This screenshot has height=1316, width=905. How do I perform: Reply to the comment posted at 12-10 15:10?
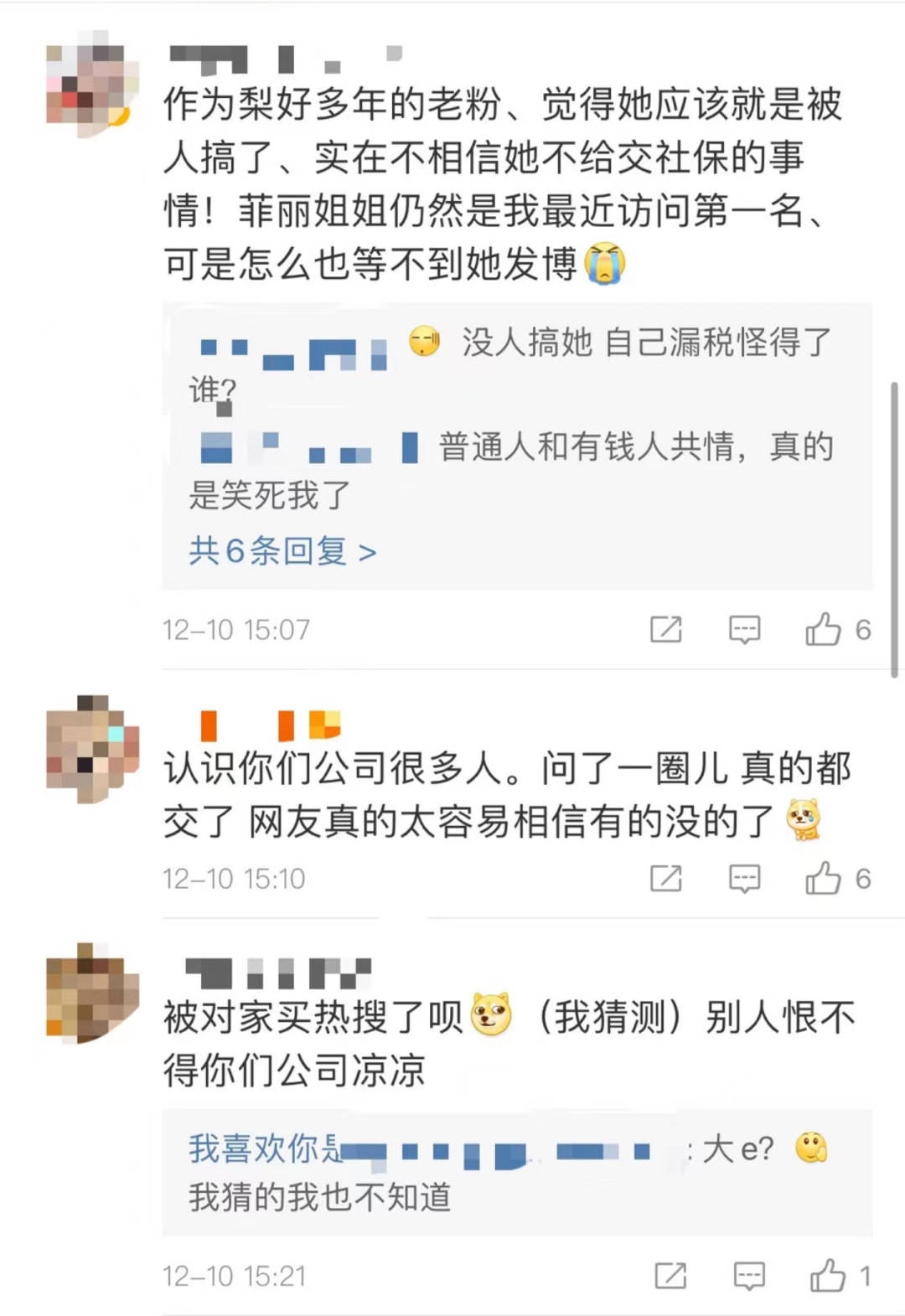point(744,878)
